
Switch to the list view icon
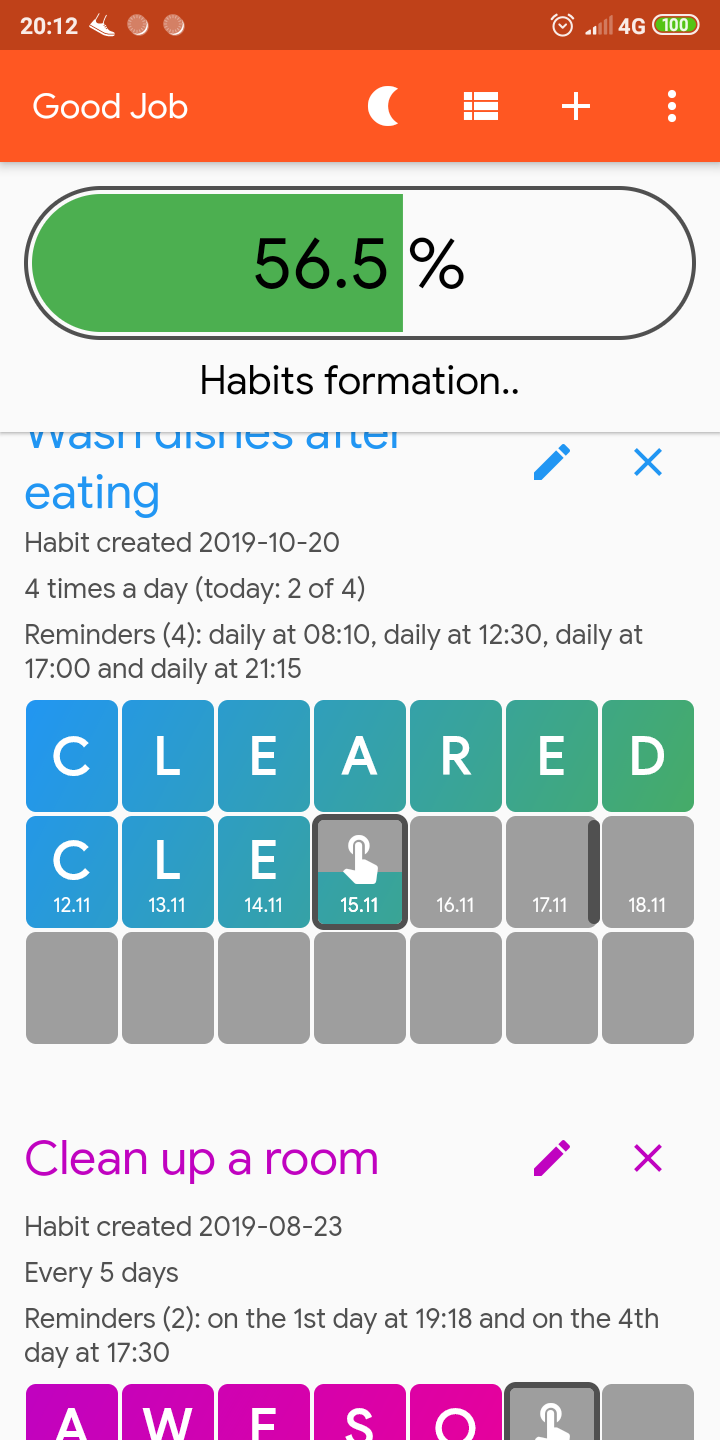480,106
